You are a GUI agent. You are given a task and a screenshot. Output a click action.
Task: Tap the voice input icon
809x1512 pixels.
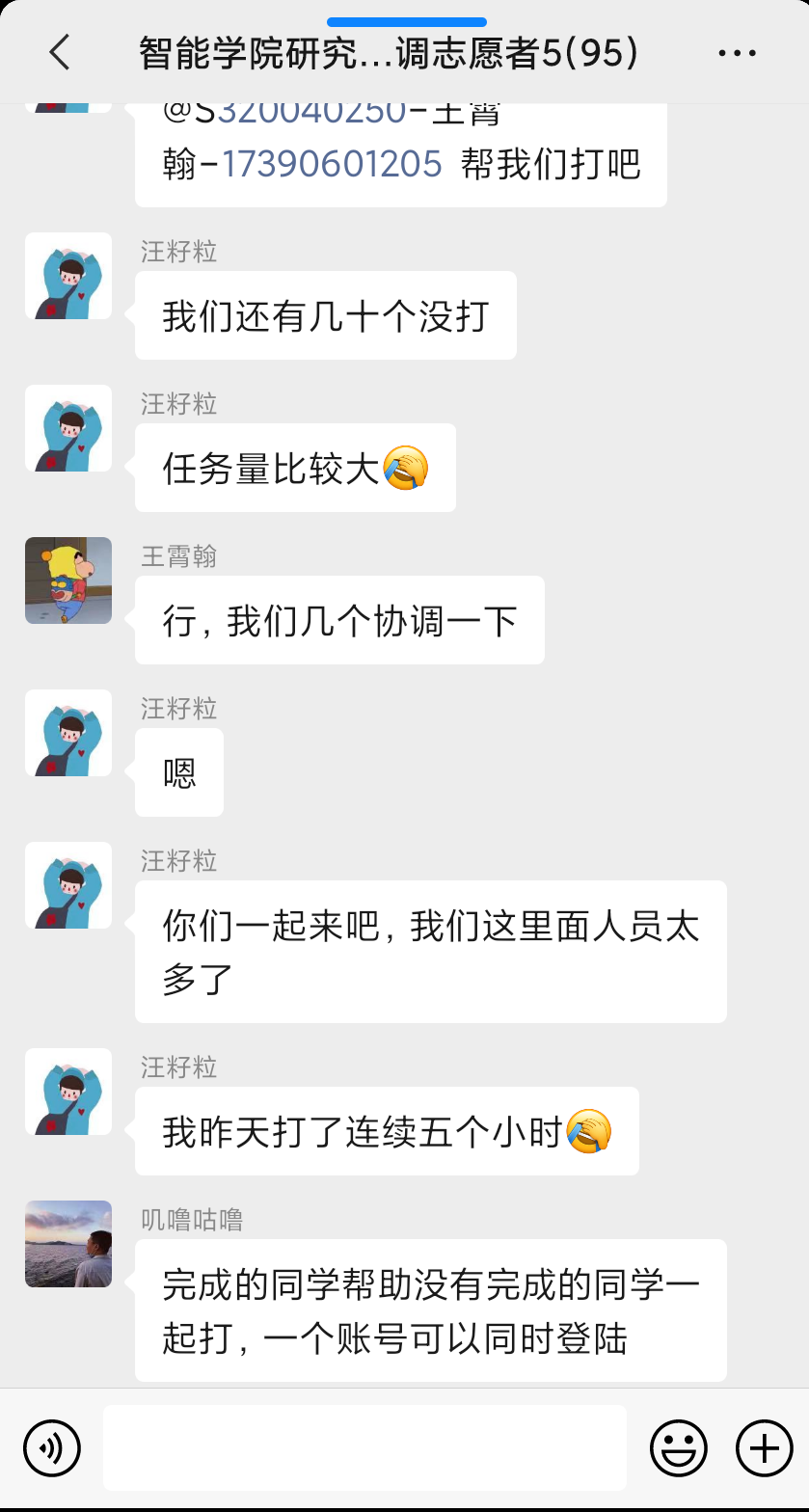(52, 1447)
